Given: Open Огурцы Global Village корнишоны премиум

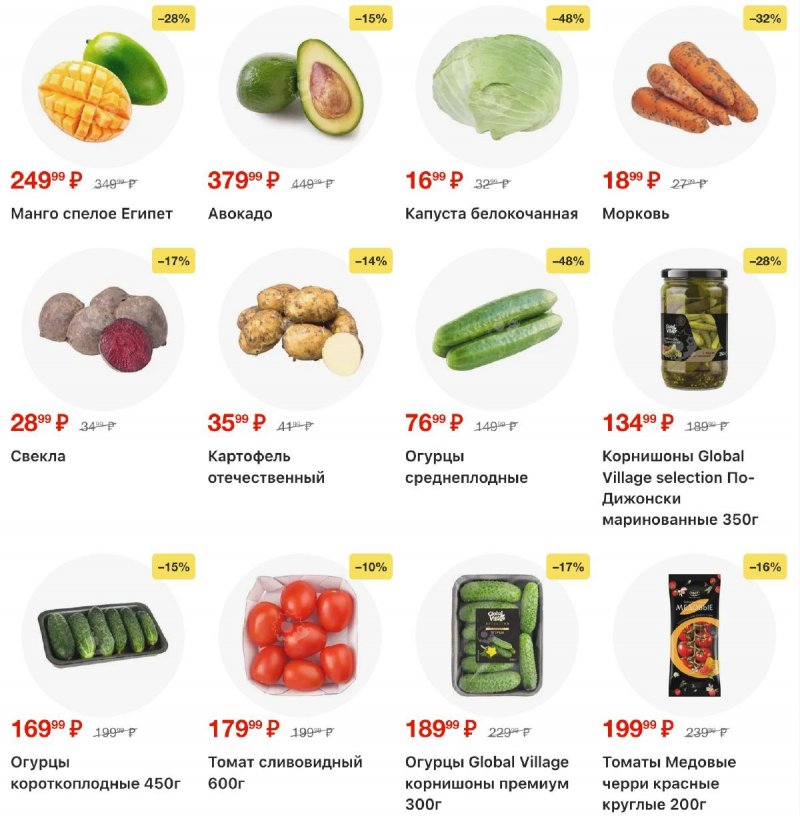Looking at the screenshot, I should click(497, 633).
